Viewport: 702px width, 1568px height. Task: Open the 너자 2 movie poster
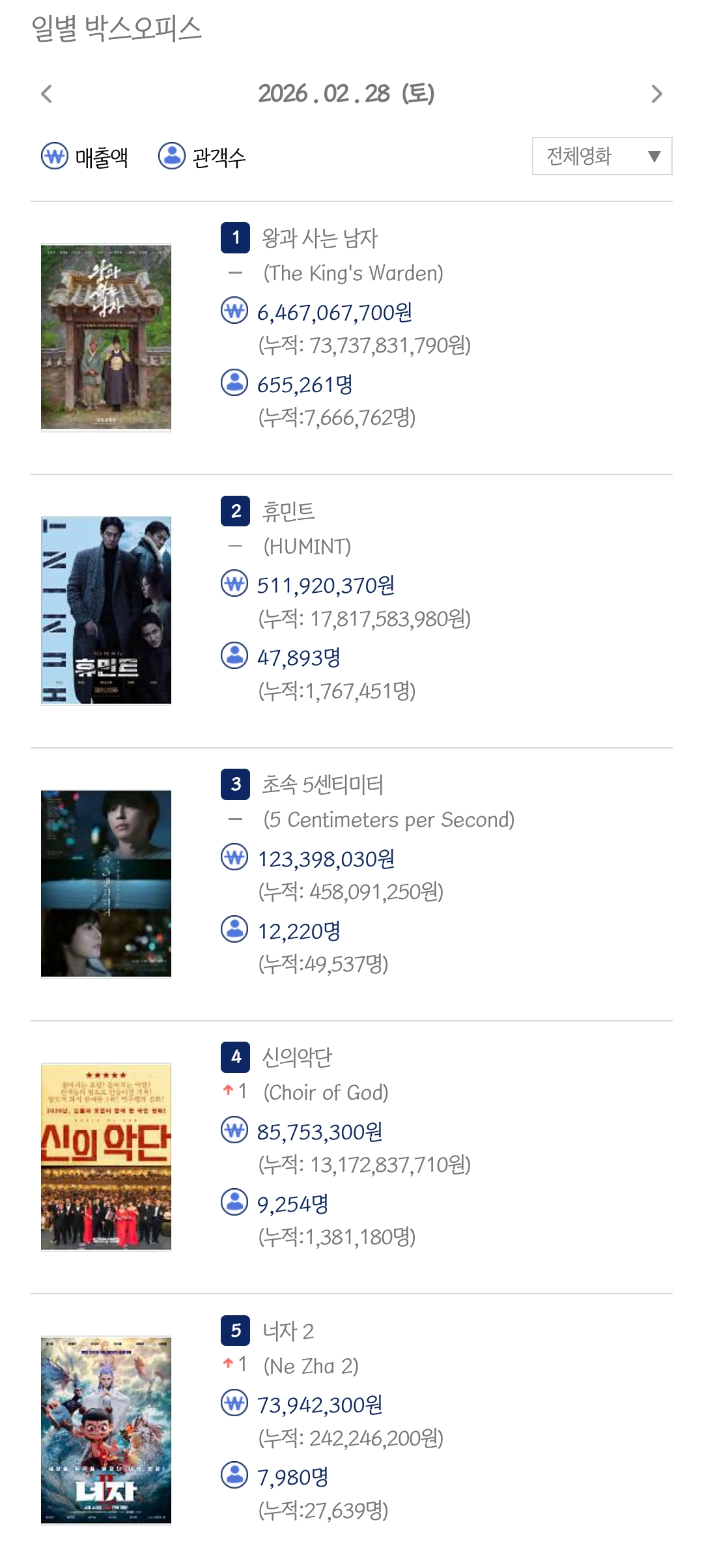(106, 1430)
